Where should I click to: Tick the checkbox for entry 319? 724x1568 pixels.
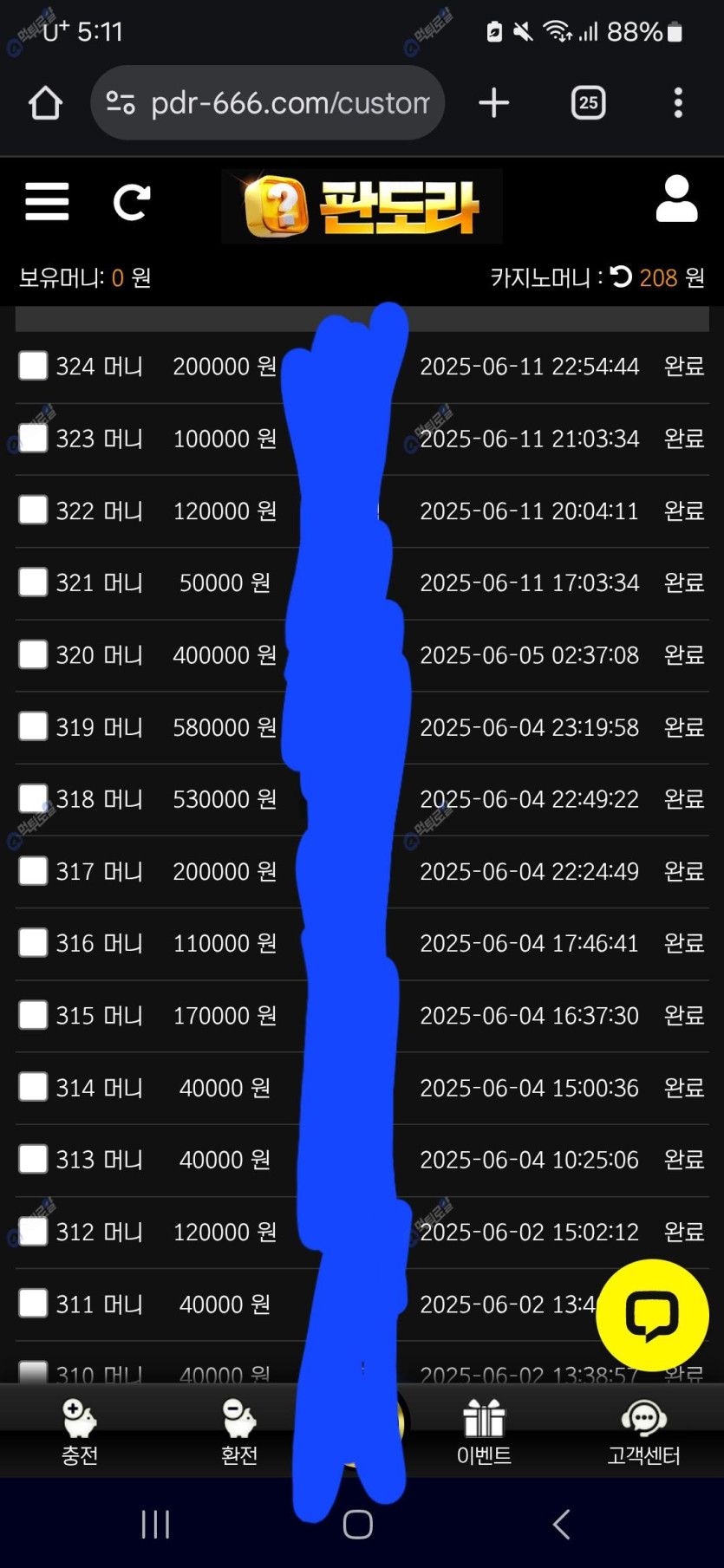tap(33, 726)
